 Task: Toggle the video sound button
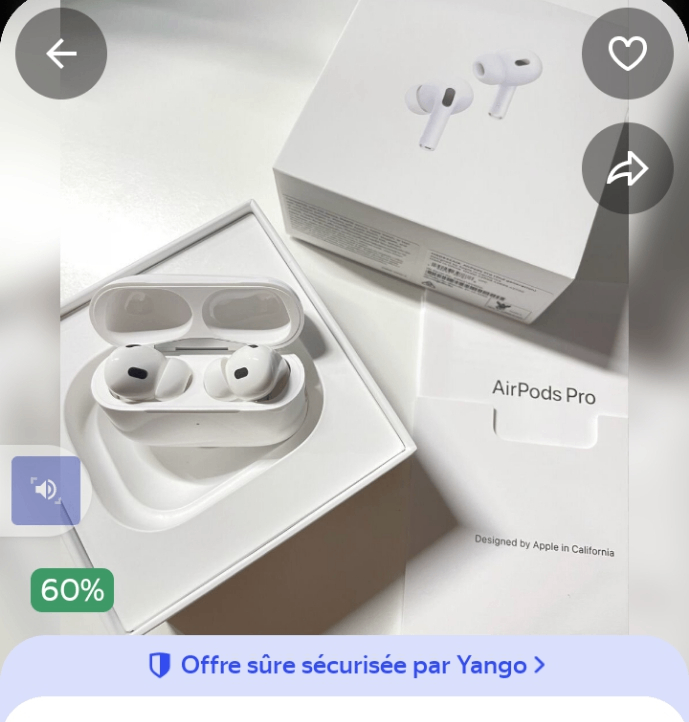[x=46, y=490]
